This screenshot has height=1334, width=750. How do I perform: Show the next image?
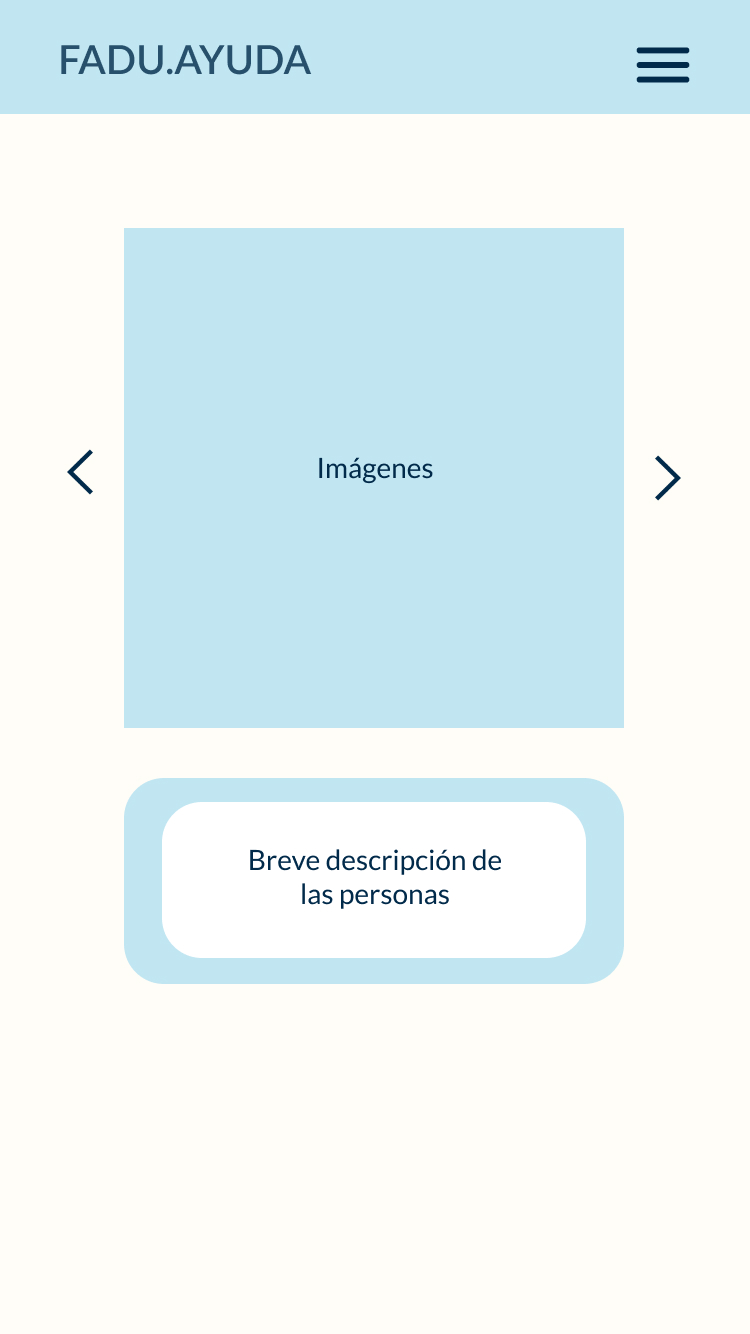click(x=667, y=478)
